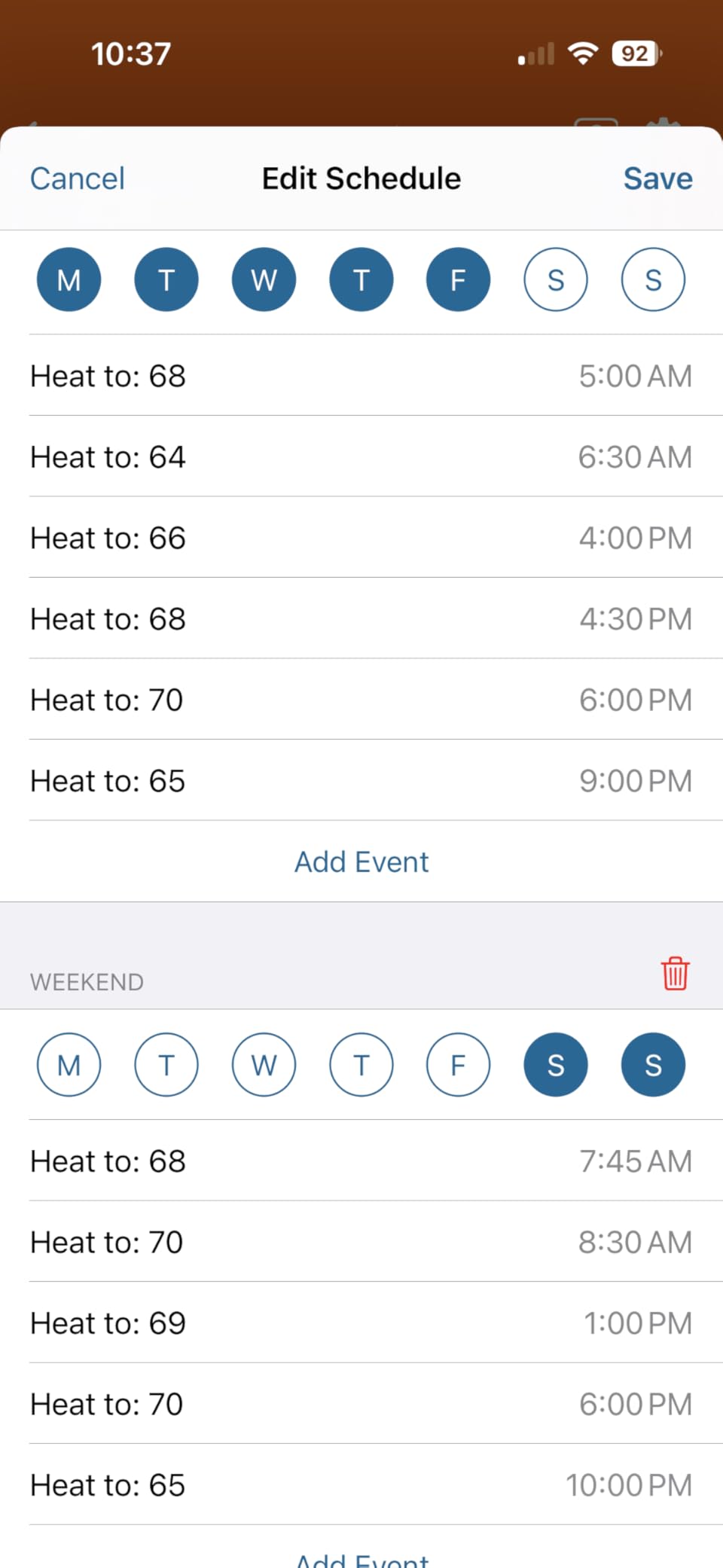
Task: Deselect Wednesday in the weekday schedule
Action: pyautogui.click(x=264, y=279)
